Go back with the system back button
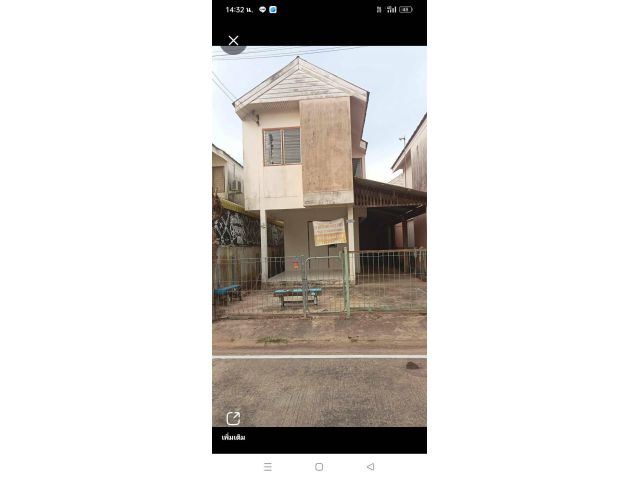This screenshot has height=480, width=640. coord(370,466)
